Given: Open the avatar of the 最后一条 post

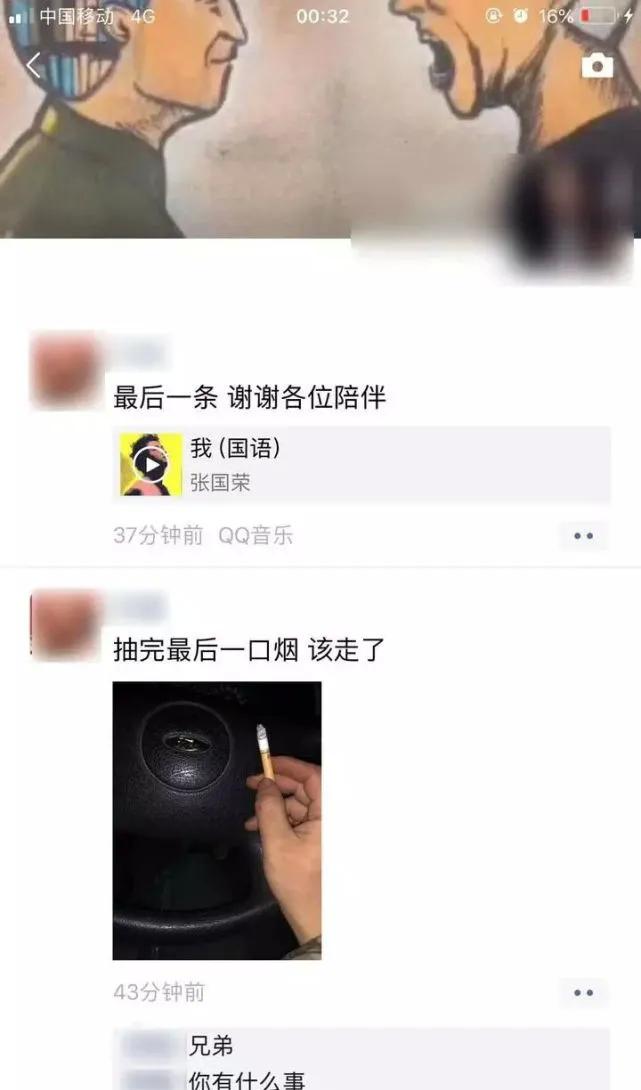Looking at the screenshot, I should click(x=66, y=371).
